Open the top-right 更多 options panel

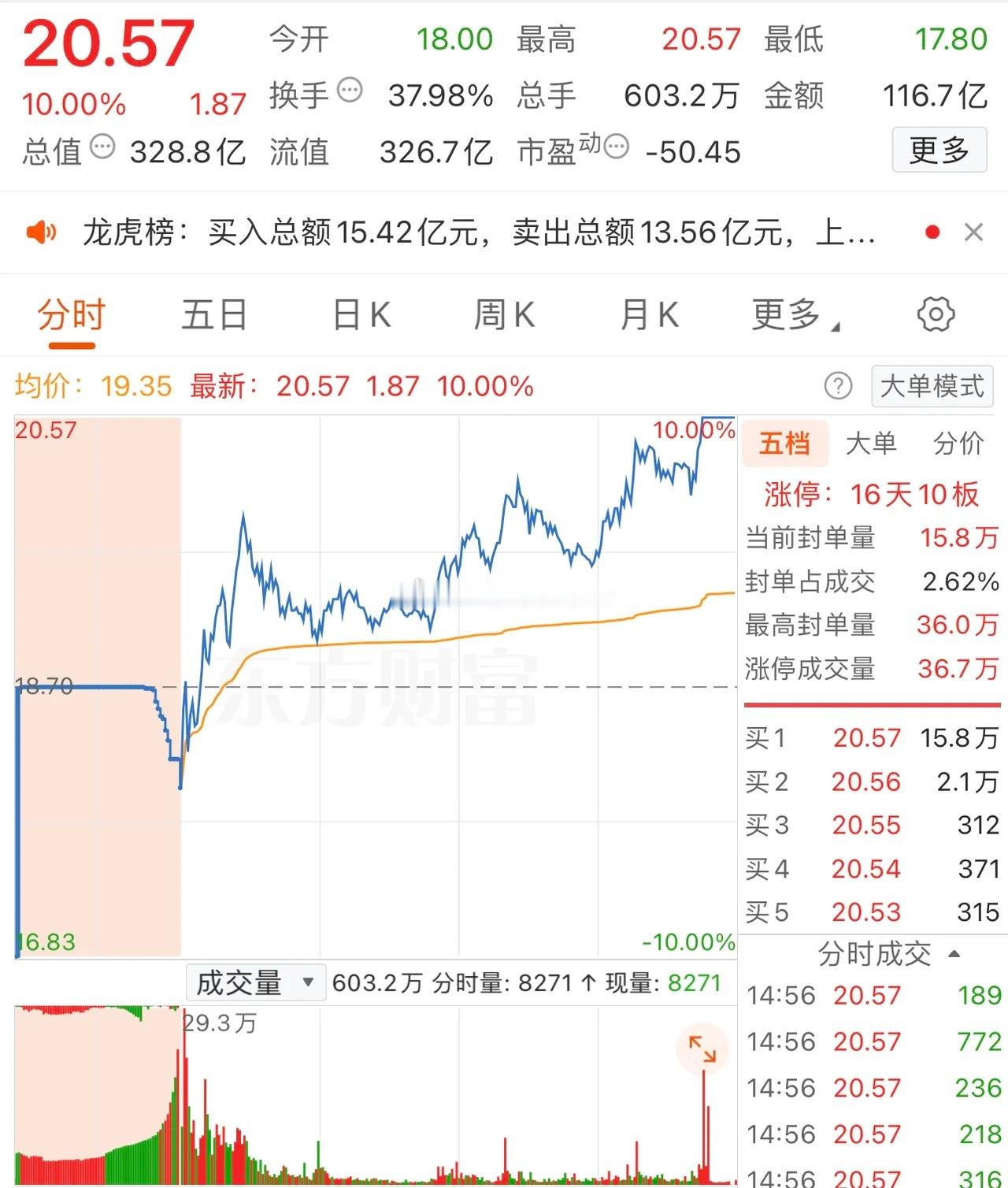[939, 150]
